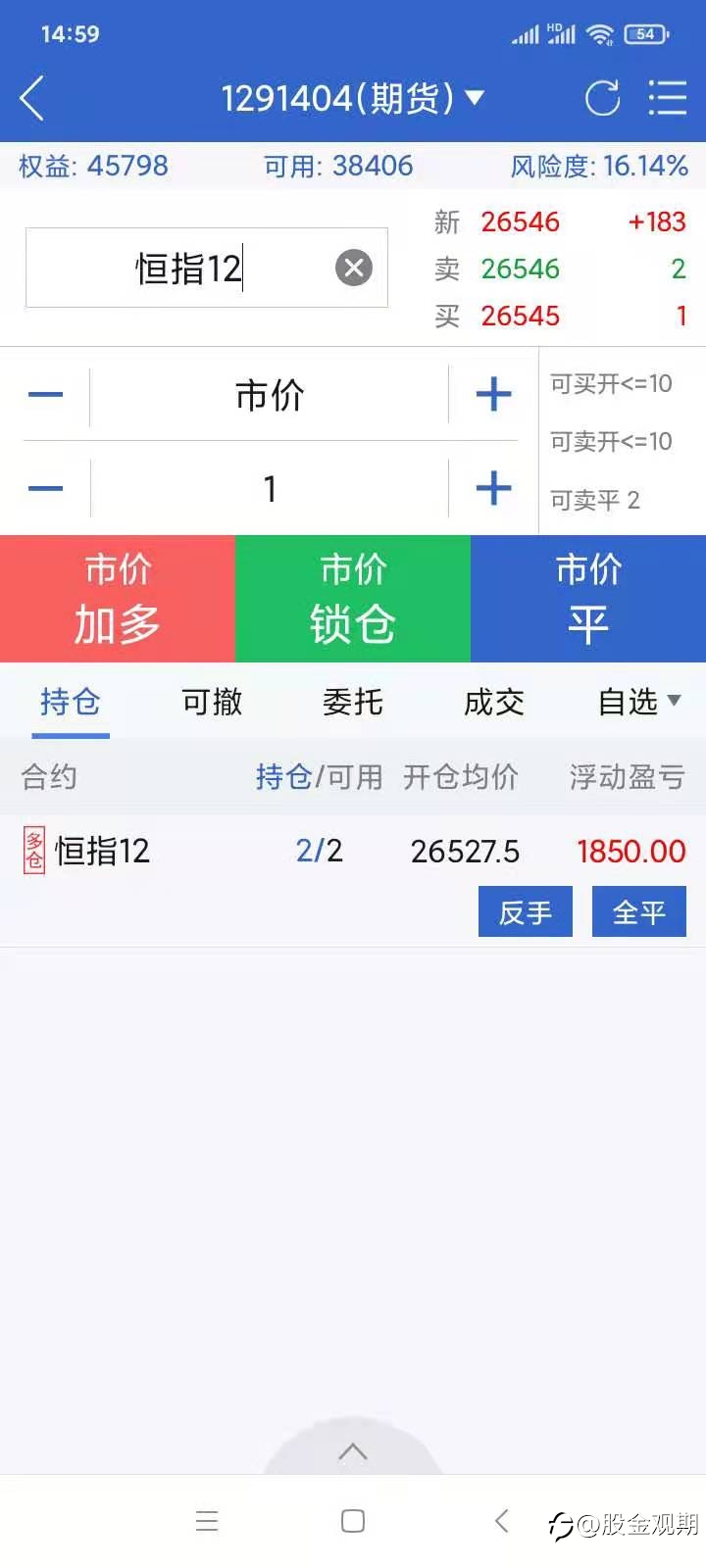Increase the quantity with the plus button

click(x=493, y=488)
